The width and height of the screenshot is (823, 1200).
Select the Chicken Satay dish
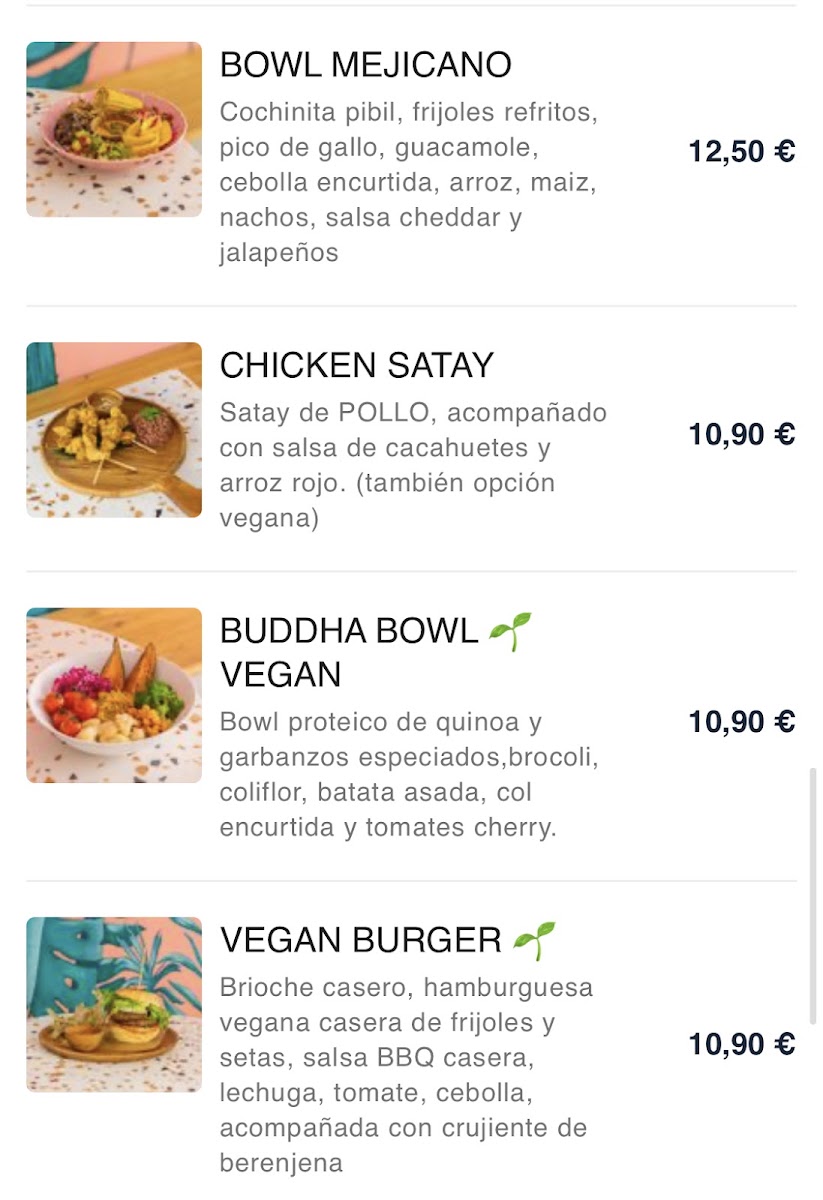(x=356, y=366)
